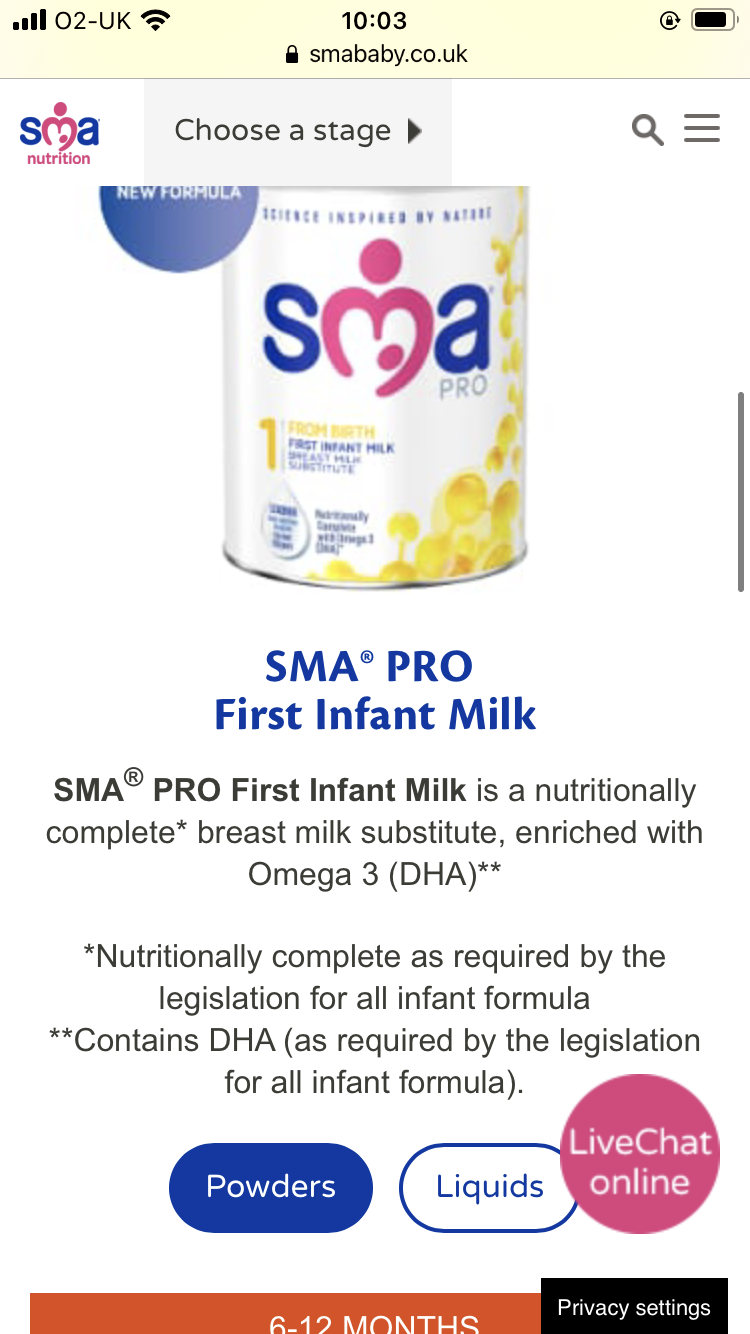Open the SMA Nutrition home logo

(x=59, y=133)
